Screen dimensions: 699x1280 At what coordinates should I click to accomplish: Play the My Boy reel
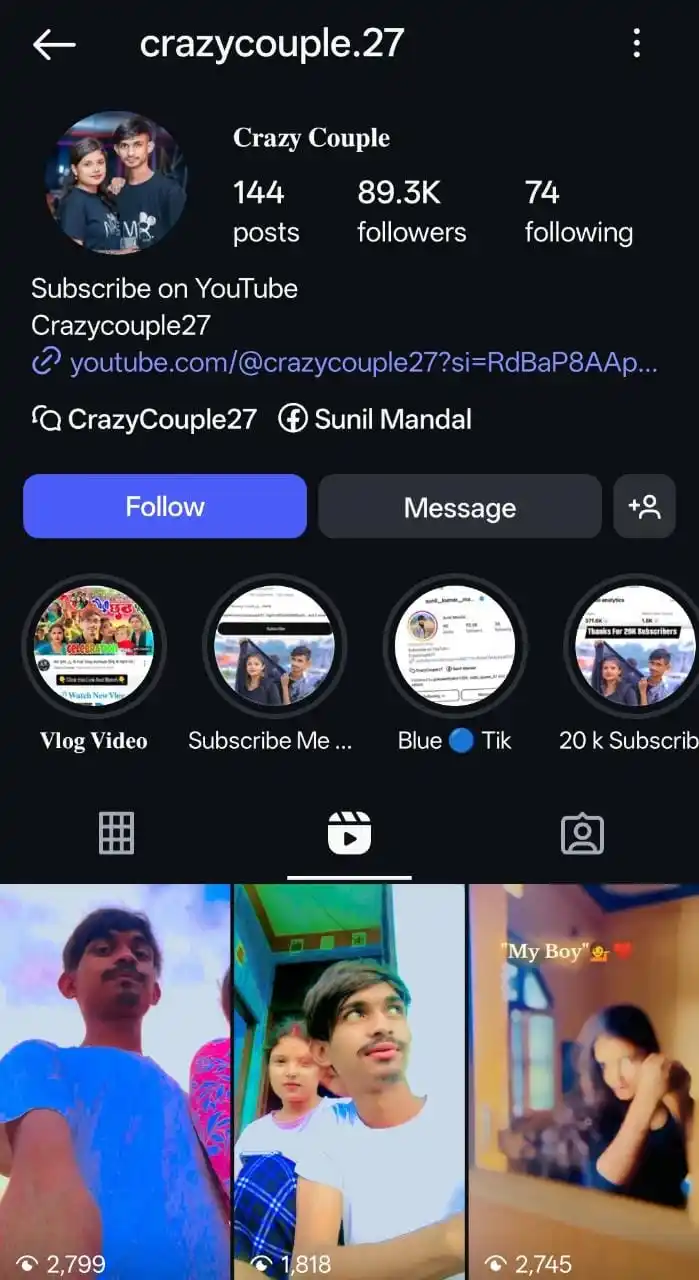[584, 1080]
